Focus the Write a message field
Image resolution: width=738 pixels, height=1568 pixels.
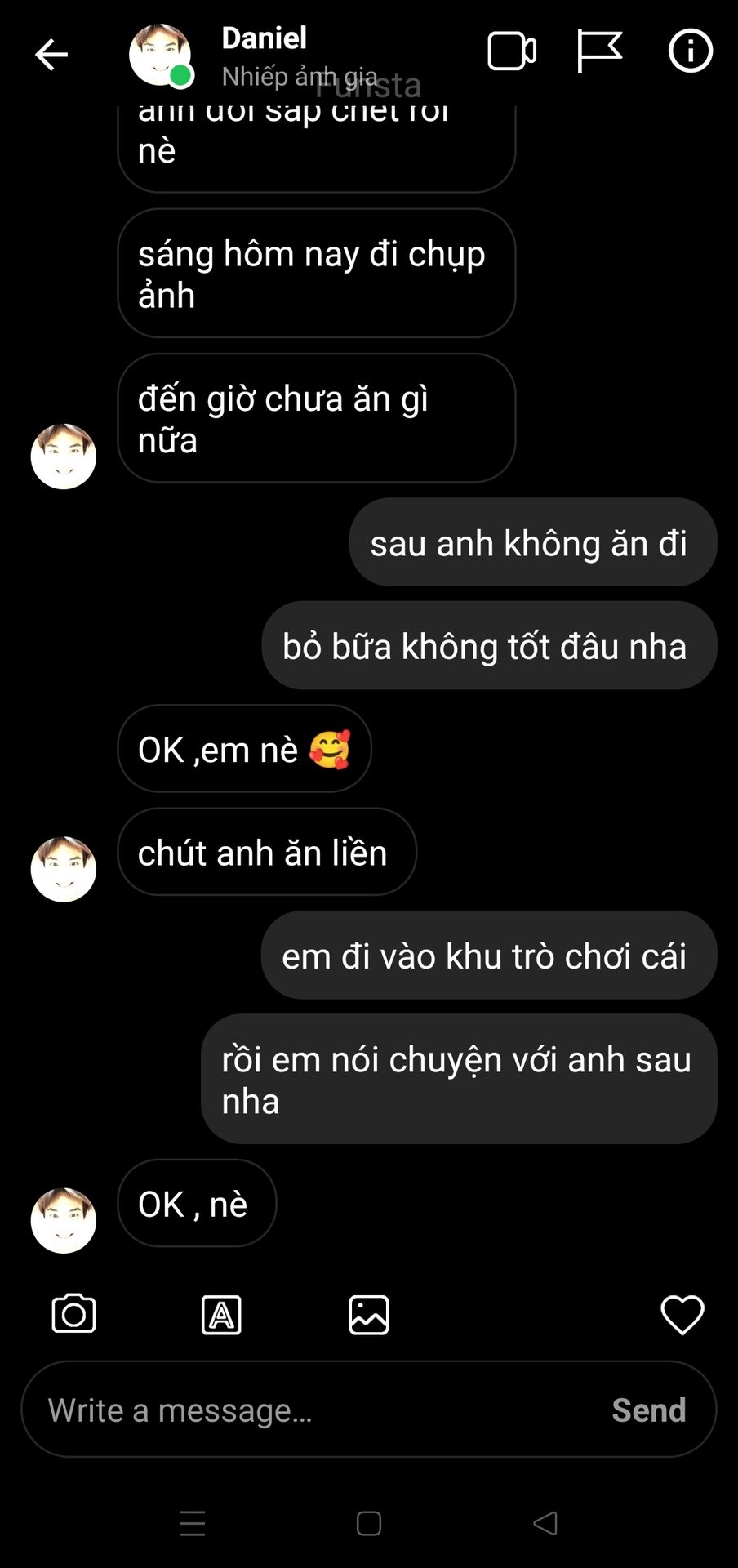coord(318,1410)
